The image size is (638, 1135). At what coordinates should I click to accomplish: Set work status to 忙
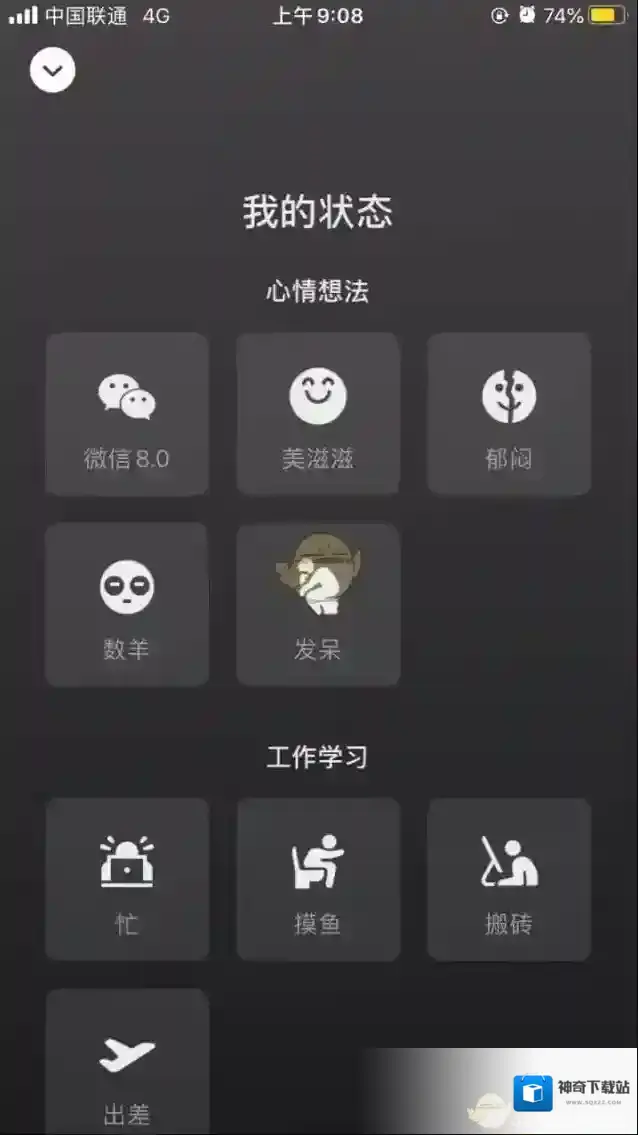click(x=127, y=879)
